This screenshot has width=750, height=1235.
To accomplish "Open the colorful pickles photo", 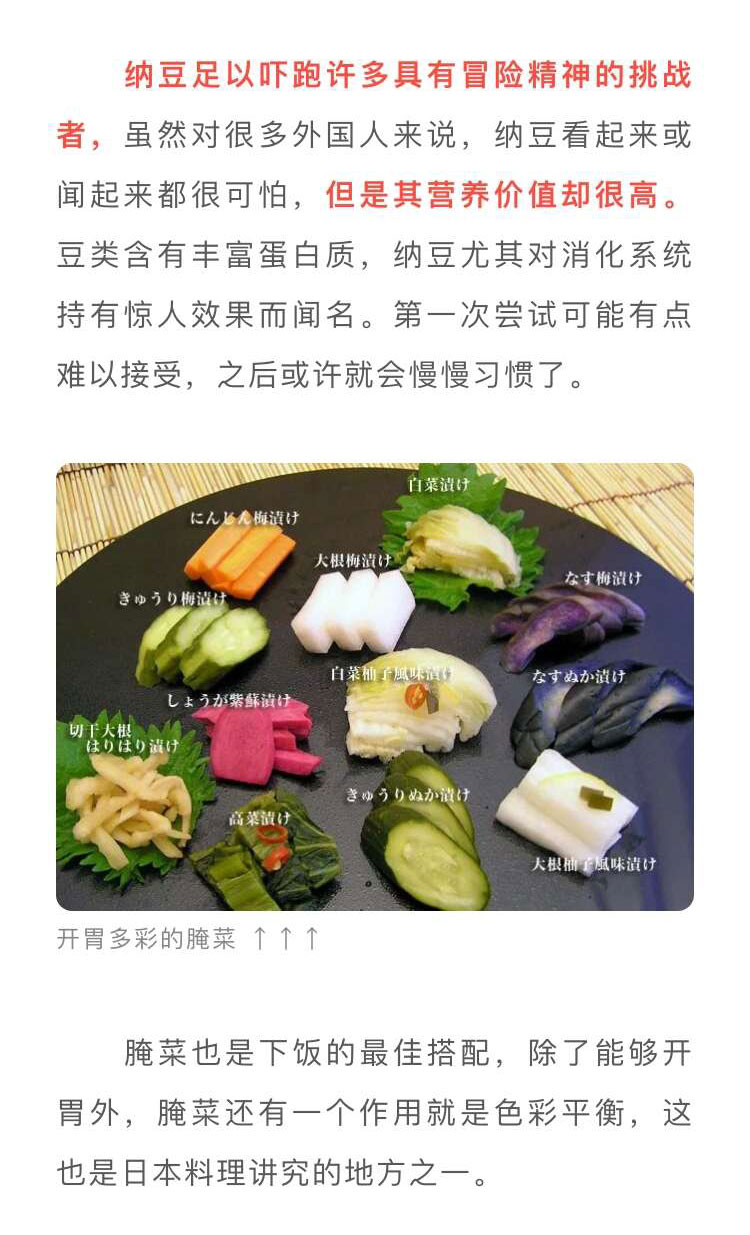I will (375, 686).
